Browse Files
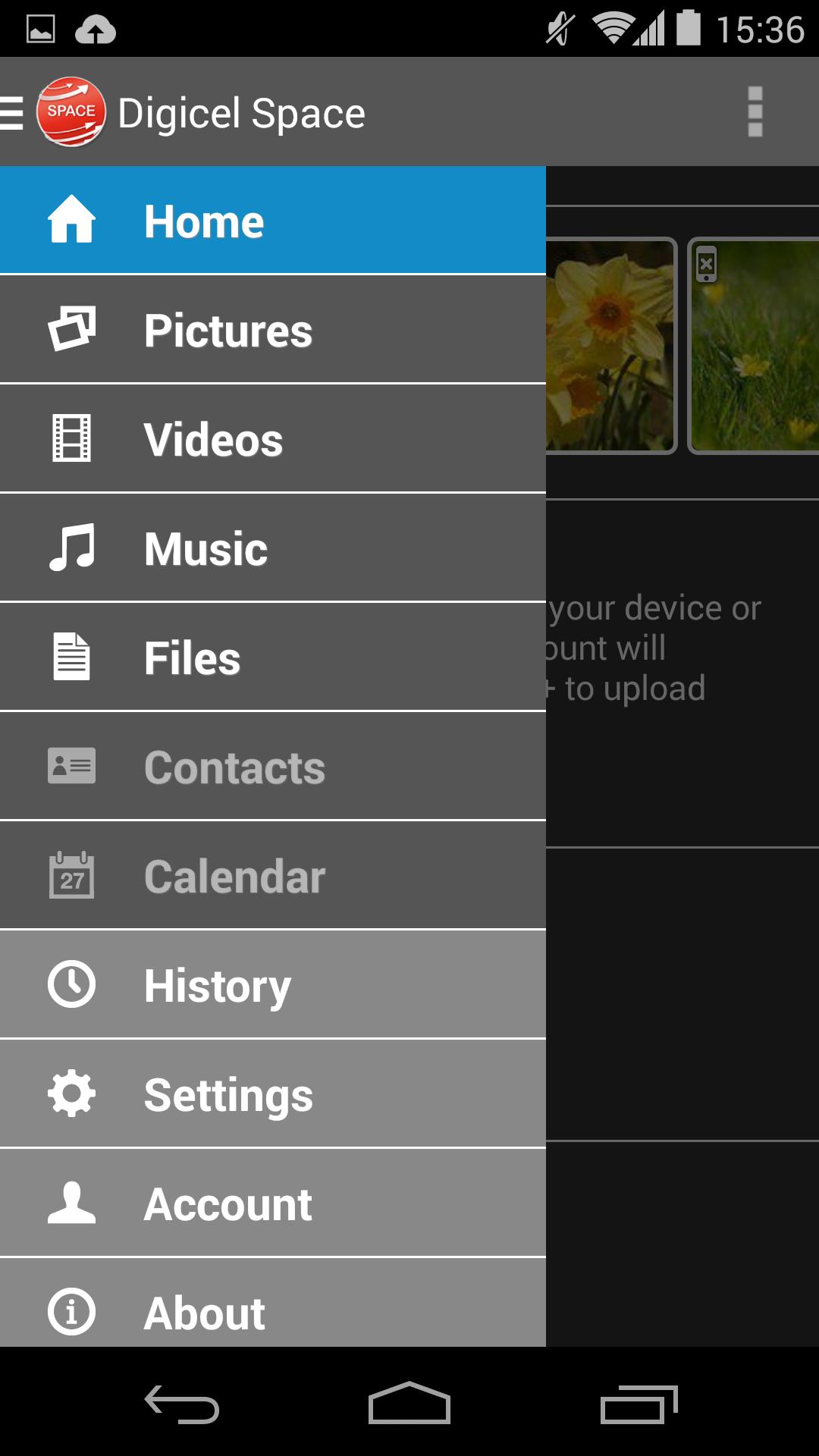This screenshot has width=819, height=1456. pyautogui.click(x=272, y=657)
